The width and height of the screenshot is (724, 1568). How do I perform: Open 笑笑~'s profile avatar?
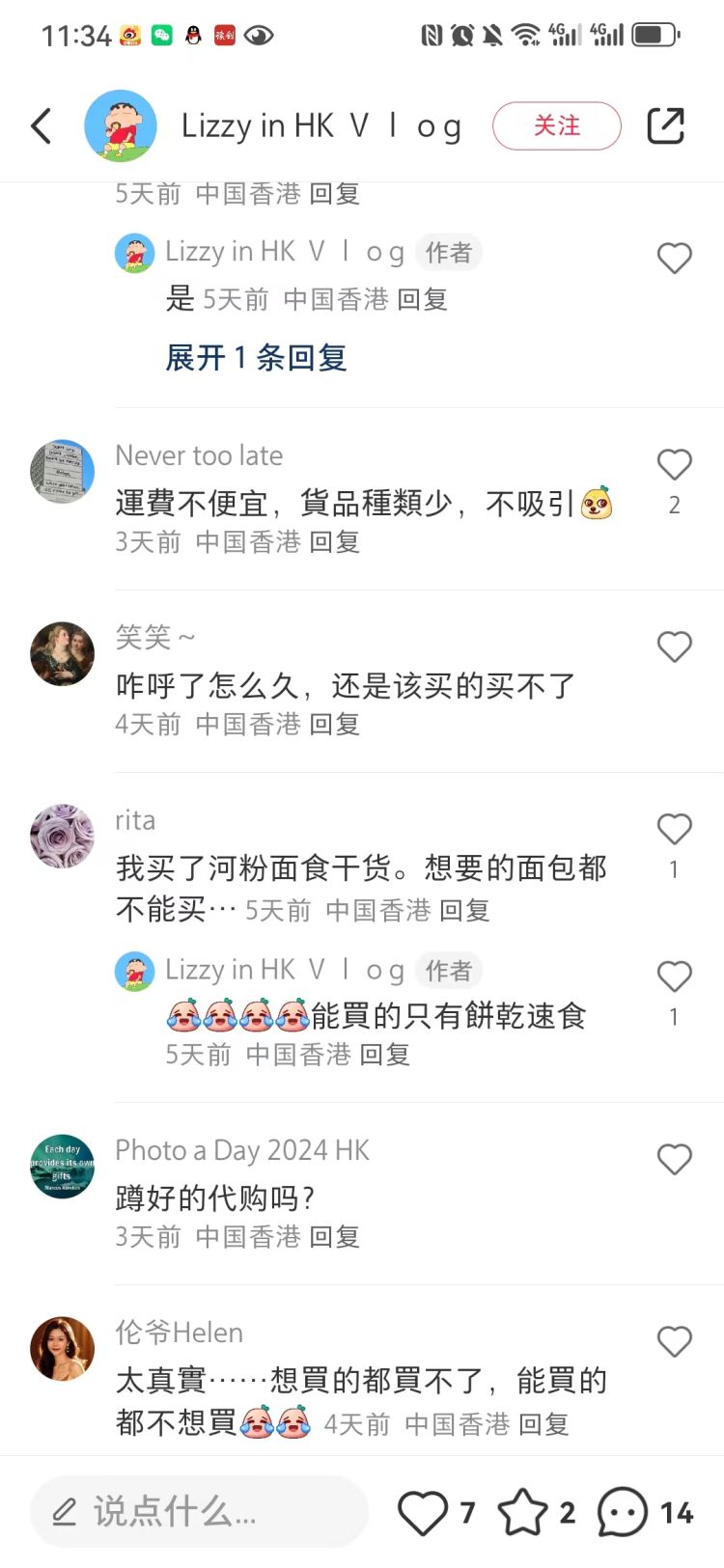pos(63,654)
